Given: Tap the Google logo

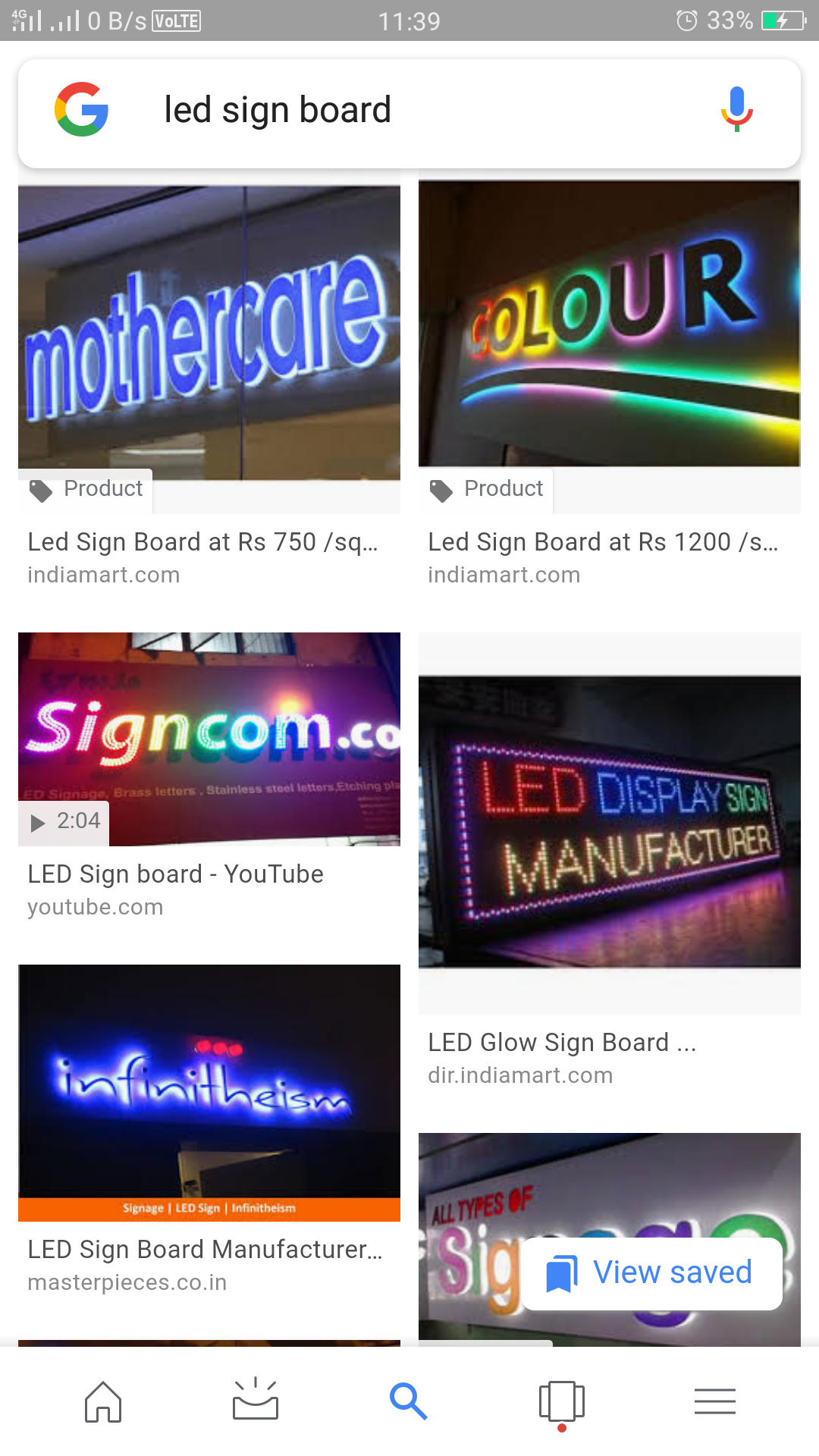Looking at the screenshot, I should tap(82, 110).
